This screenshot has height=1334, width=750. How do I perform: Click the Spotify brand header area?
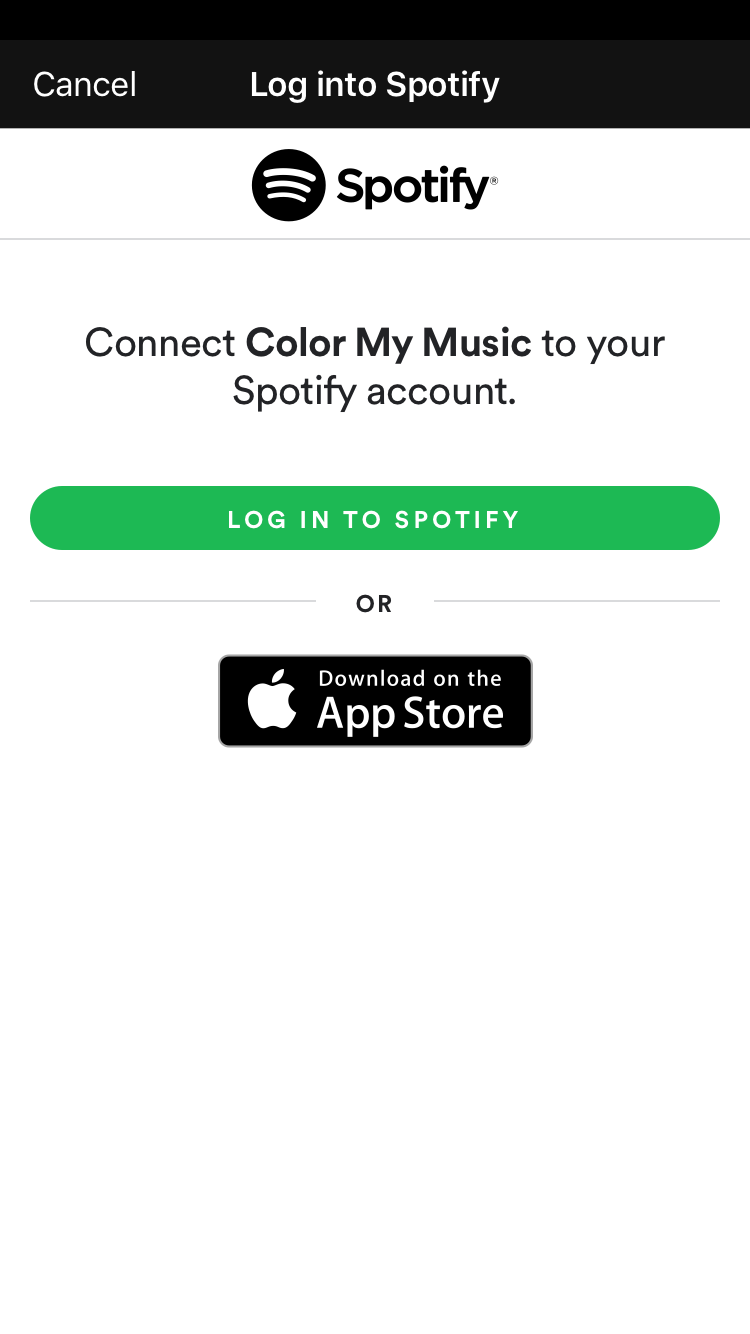tap(375, 185)
